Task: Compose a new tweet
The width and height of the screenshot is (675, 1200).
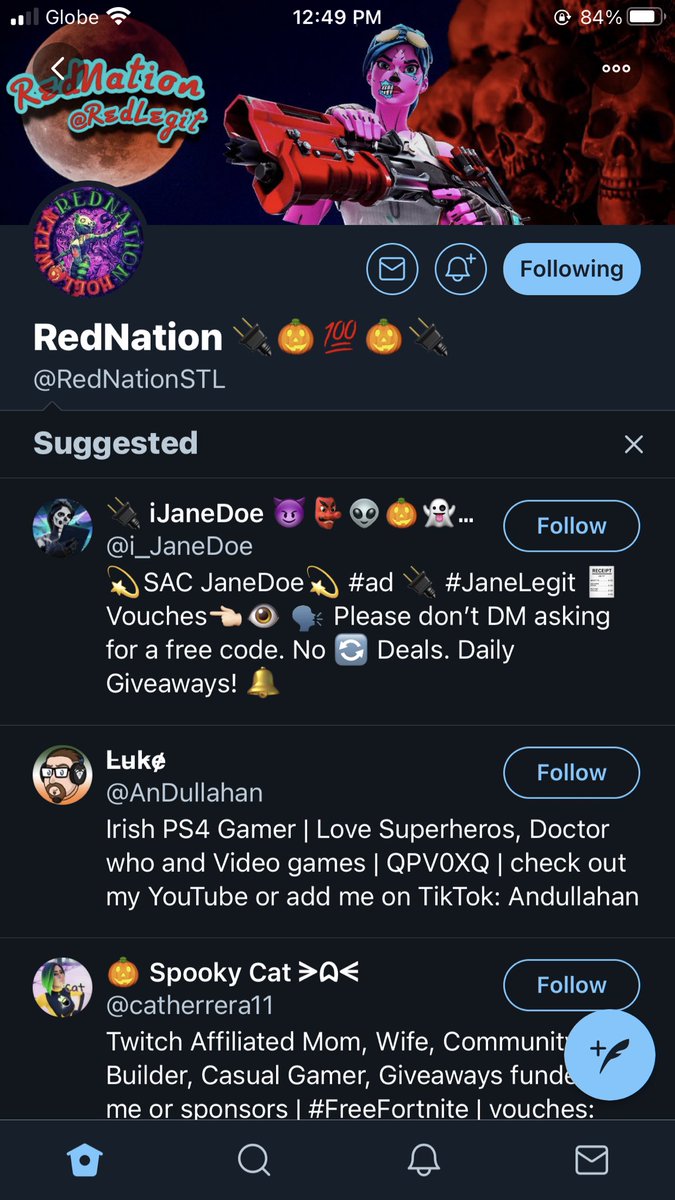Action: 610,1054
